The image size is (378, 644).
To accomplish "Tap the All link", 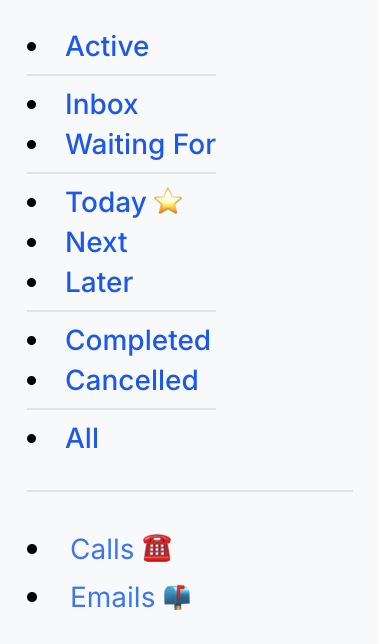I will click(82, 438).
